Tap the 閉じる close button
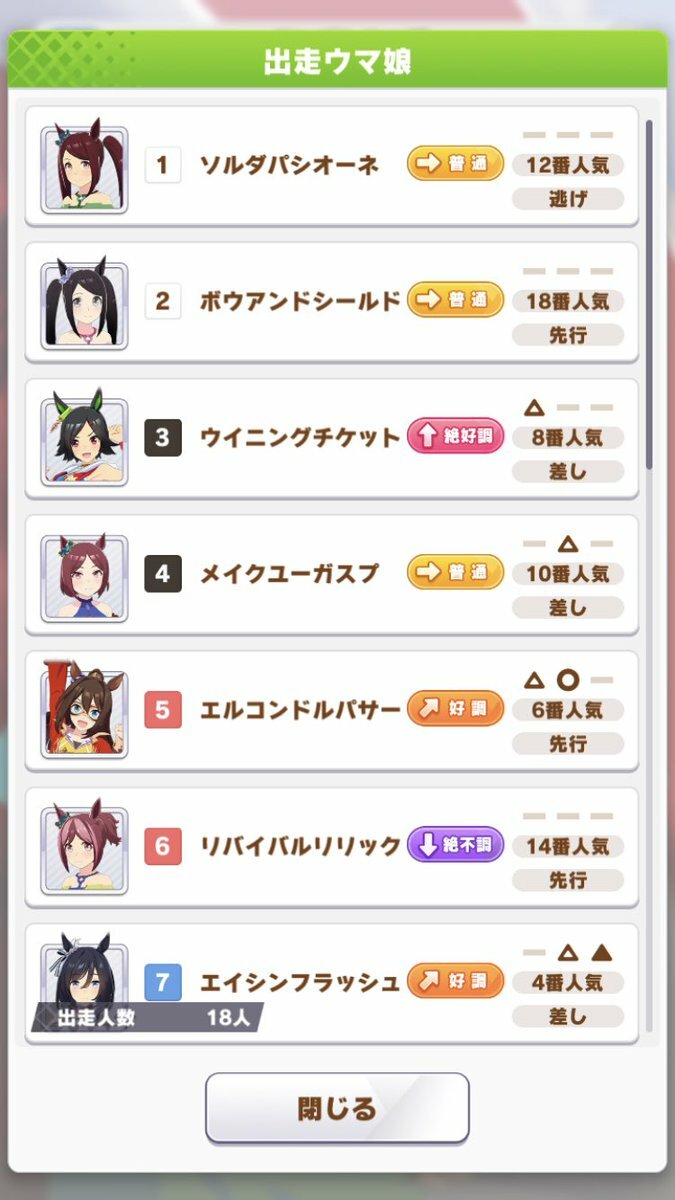Screen dimensions: 675x1200 pos(337,1108)
